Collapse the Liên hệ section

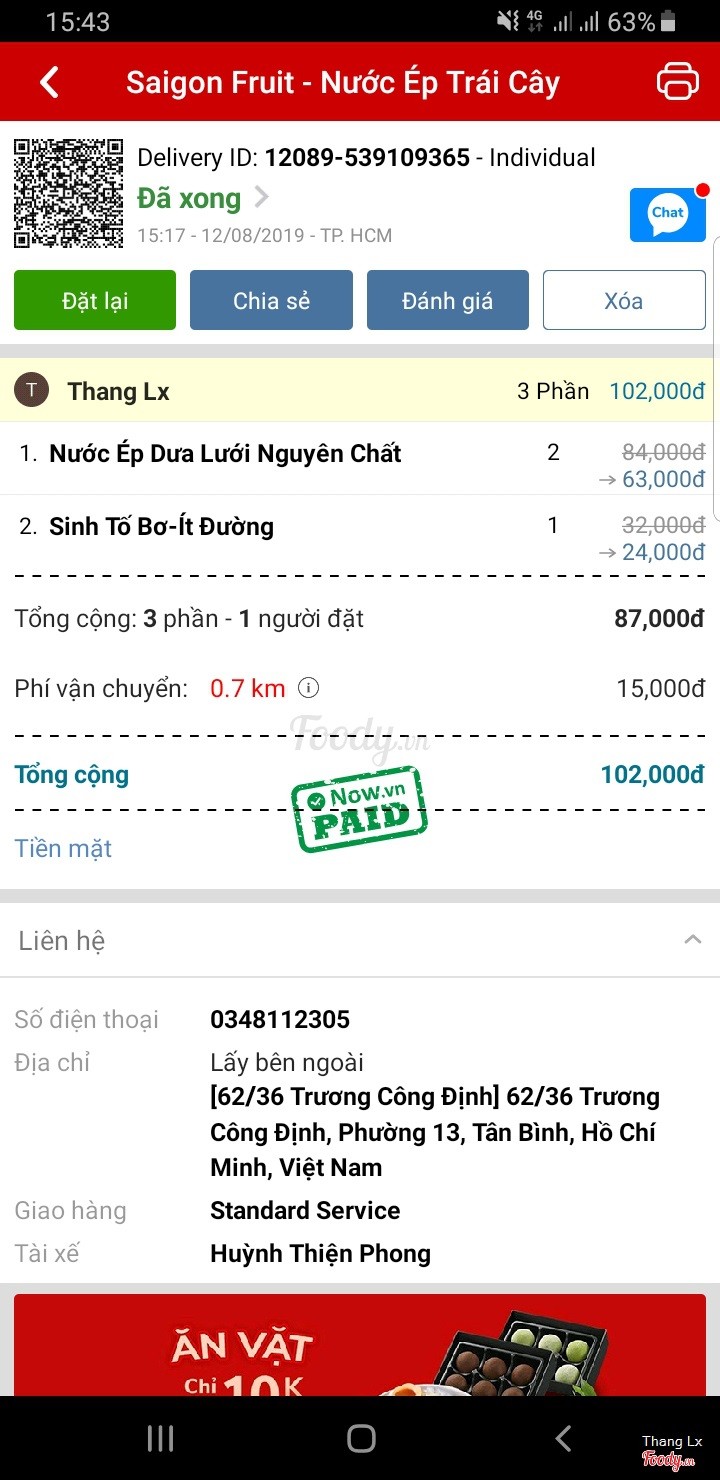pos(692,940)
